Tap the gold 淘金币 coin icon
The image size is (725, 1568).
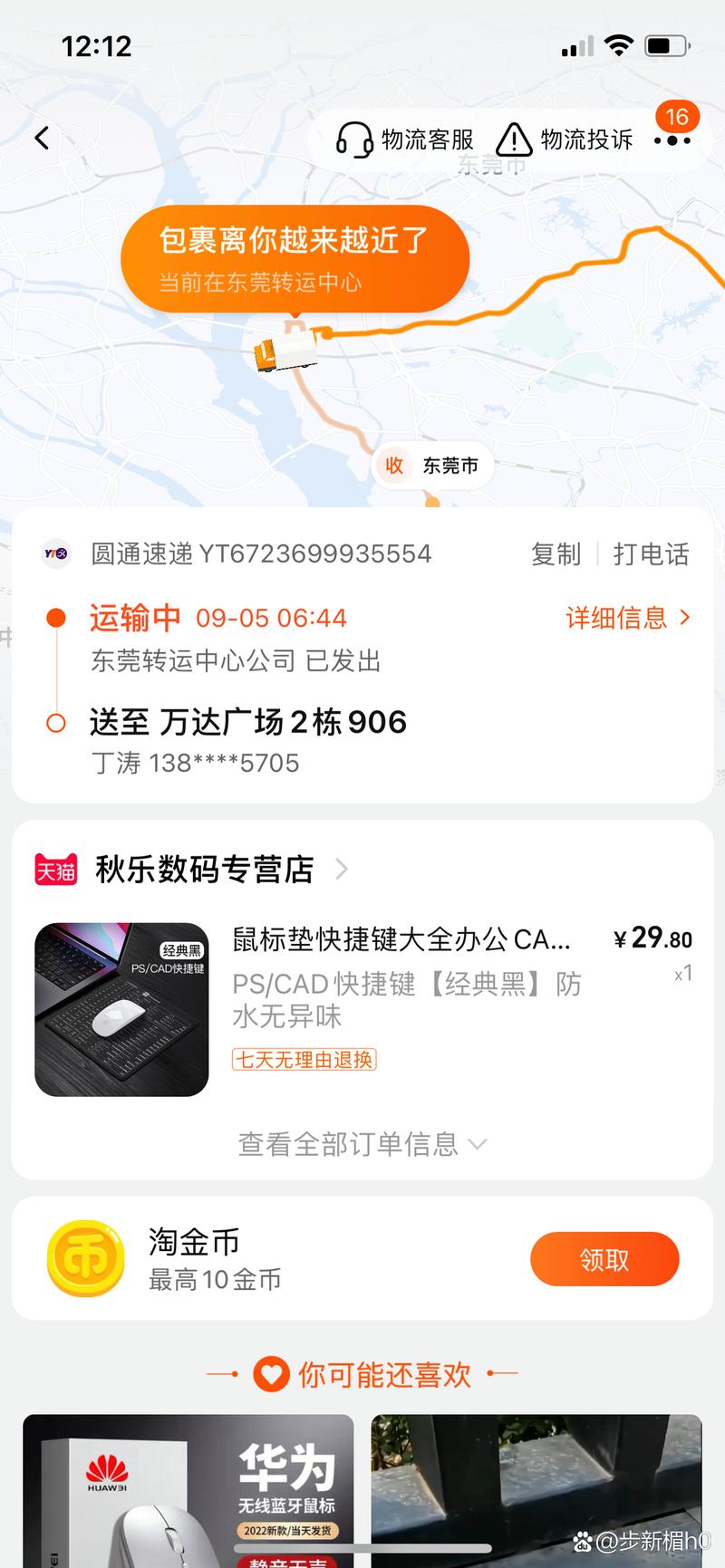click(85, 1258)
